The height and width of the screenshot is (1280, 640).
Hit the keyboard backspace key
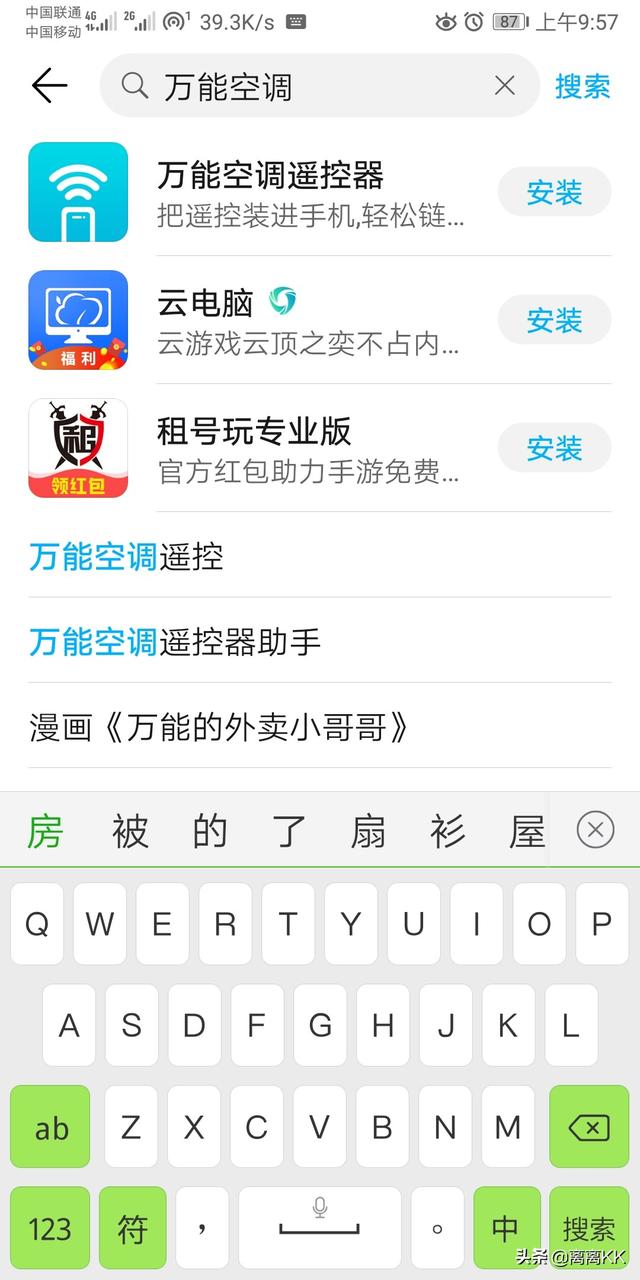coord(589,1128)
